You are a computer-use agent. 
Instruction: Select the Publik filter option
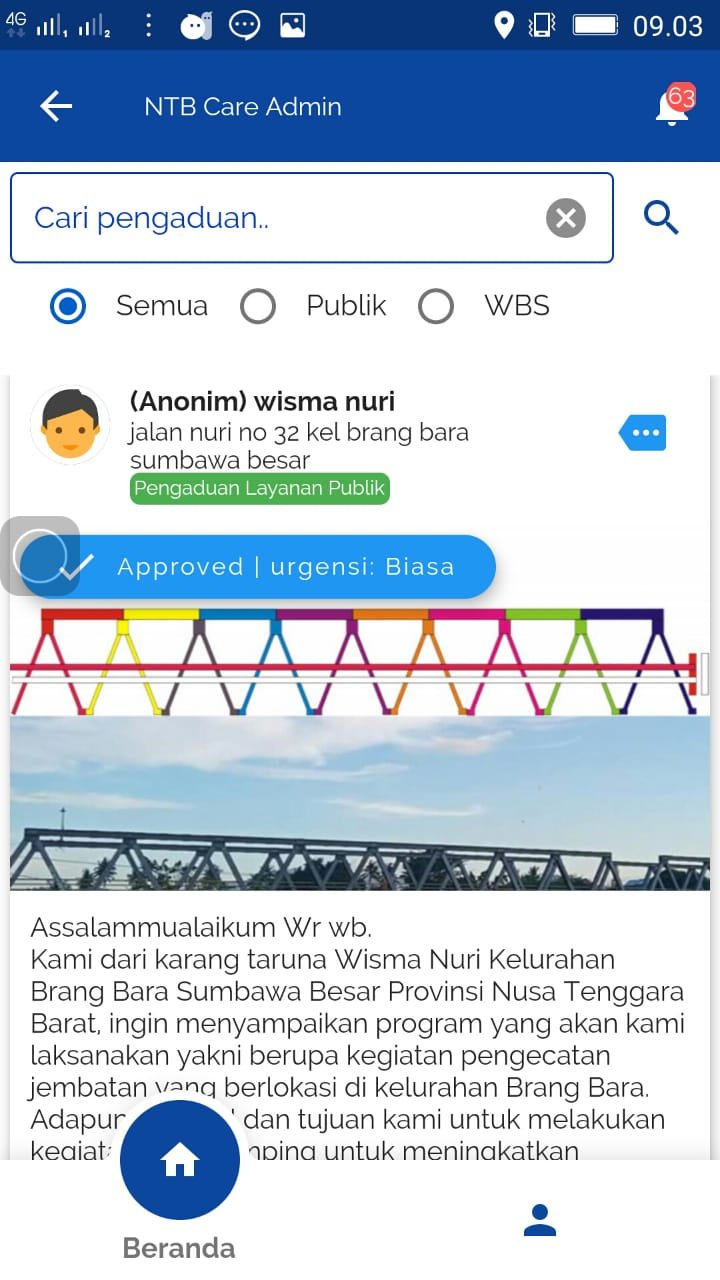click(258, 306)
